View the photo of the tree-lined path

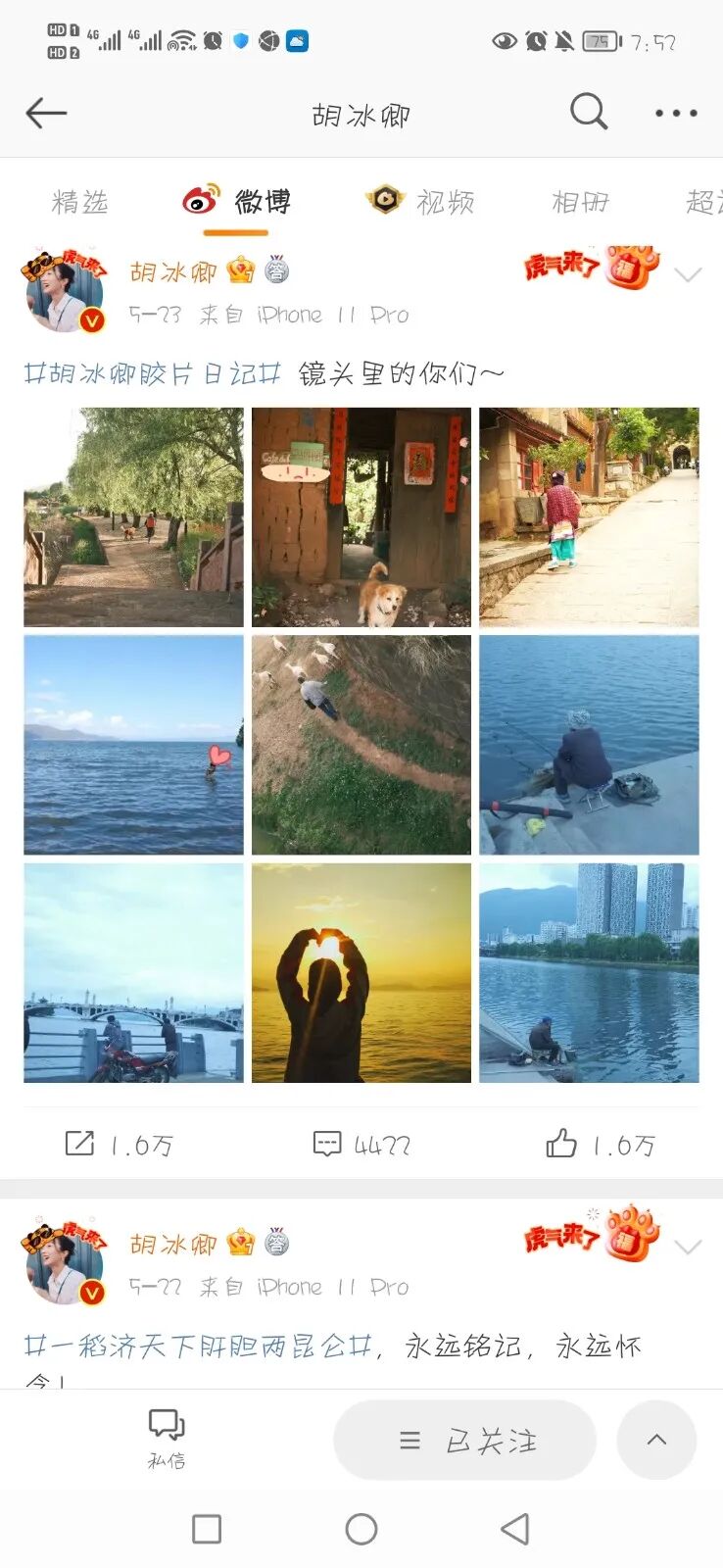coord(133,517)
